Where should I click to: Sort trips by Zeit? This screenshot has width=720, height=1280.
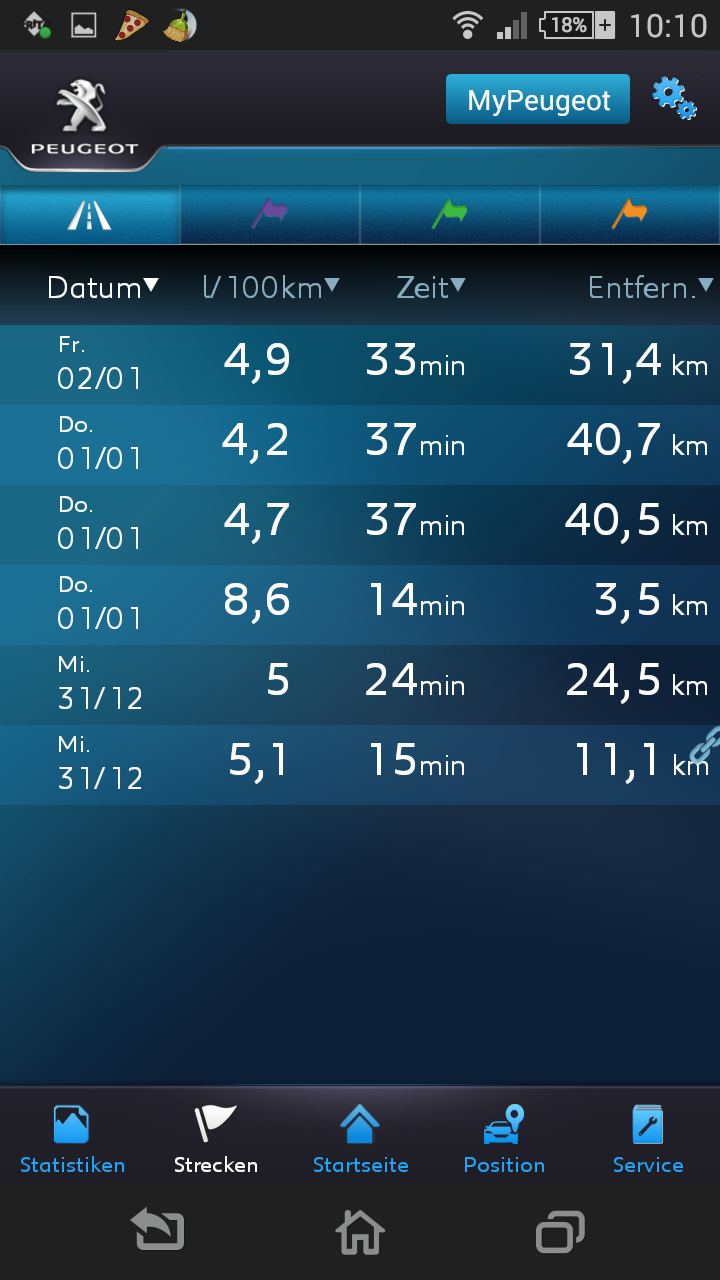coord(431,288)
